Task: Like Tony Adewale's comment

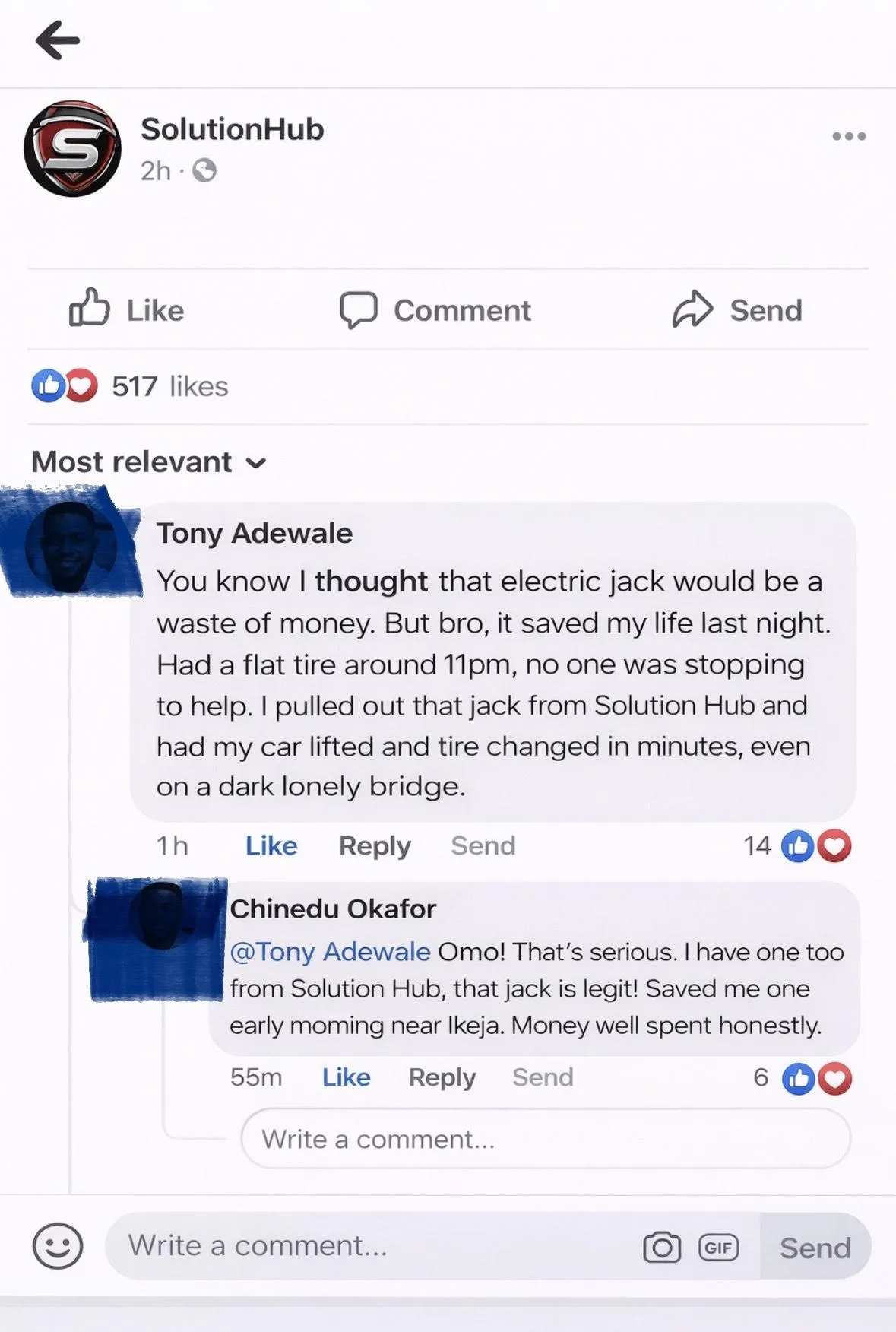Action: [271, 845]
